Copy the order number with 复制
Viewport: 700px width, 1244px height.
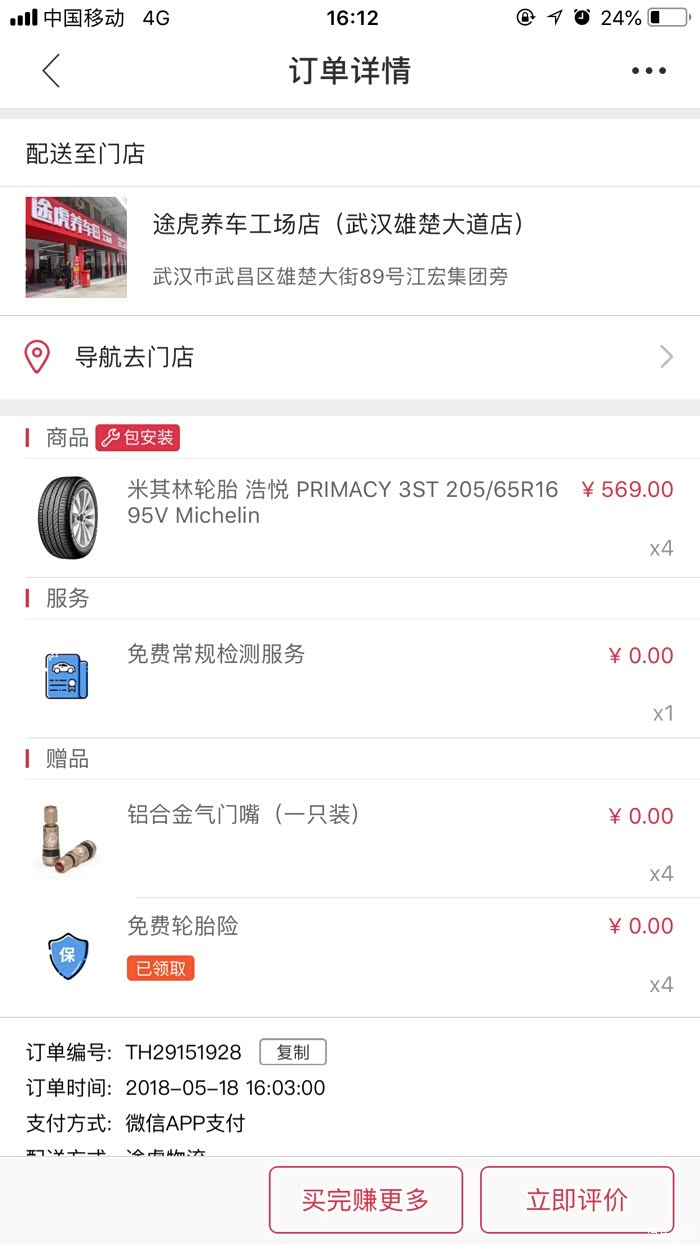[293, 1052]
